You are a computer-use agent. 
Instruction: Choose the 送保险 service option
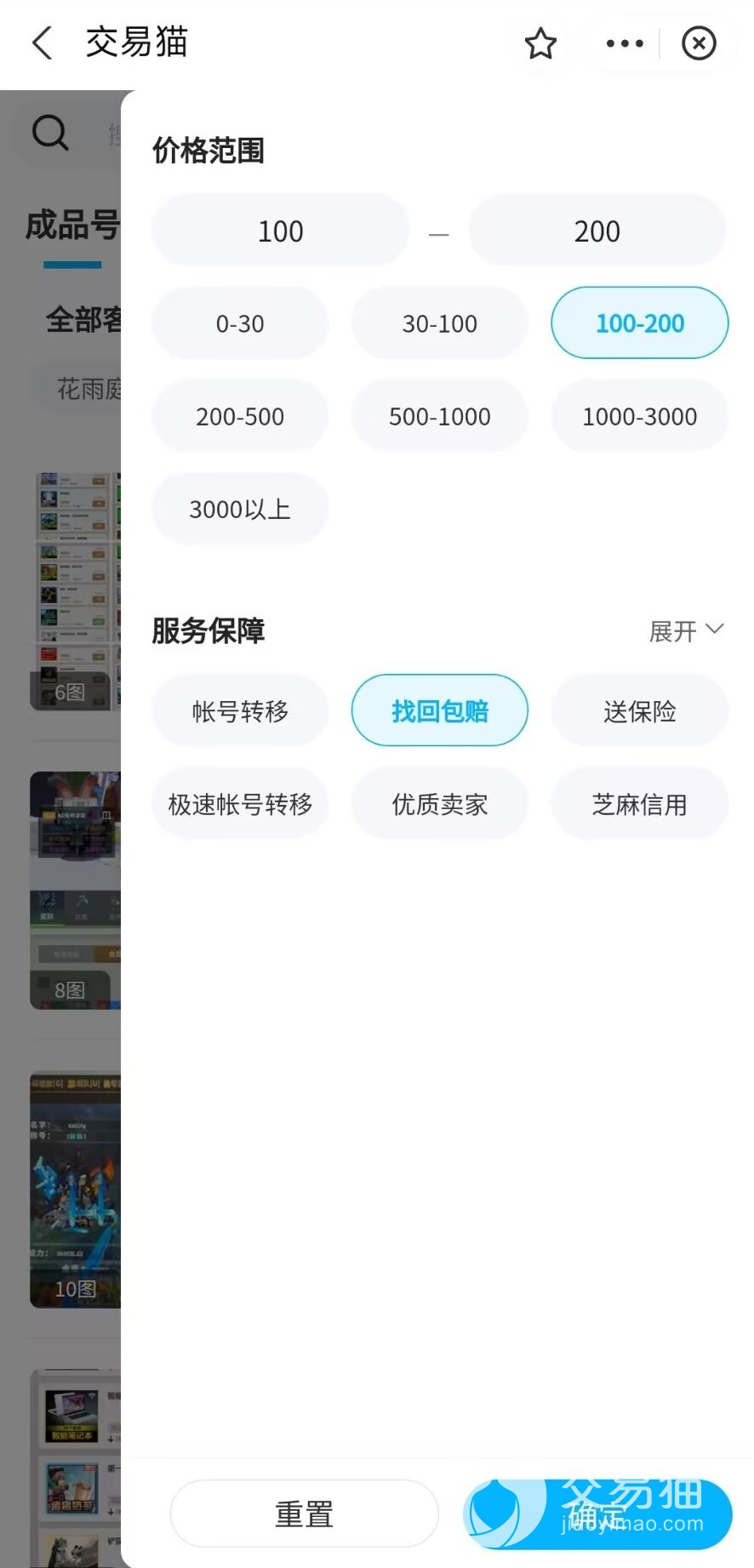pyautogui.click(x=639, y=710)
